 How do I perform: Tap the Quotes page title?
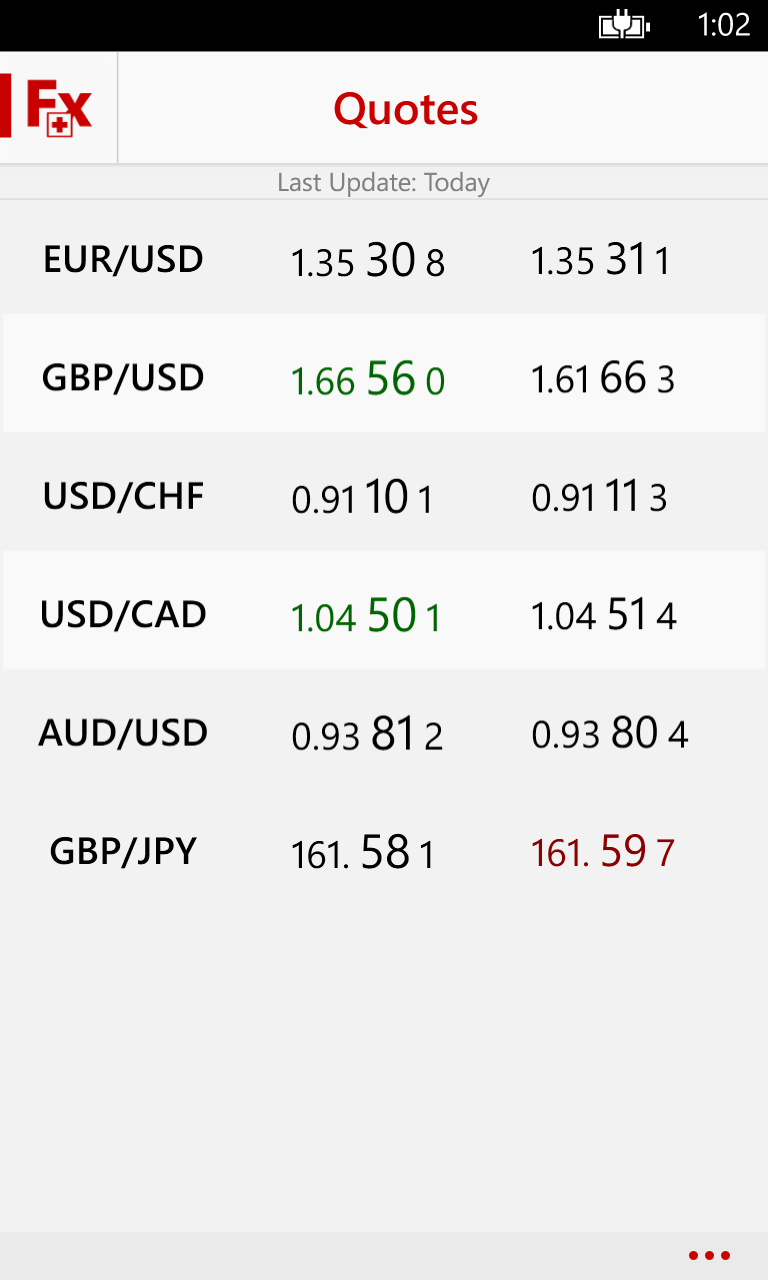(405, 110)
